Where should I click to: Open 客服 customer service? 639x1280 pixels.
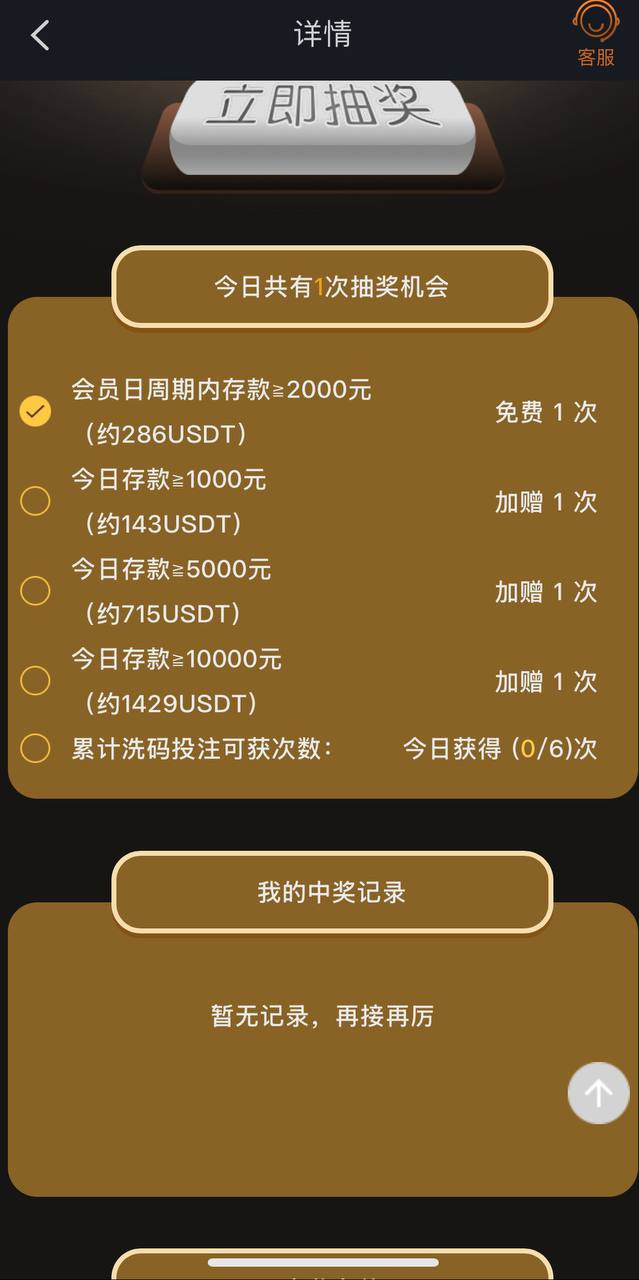(595, 34)
